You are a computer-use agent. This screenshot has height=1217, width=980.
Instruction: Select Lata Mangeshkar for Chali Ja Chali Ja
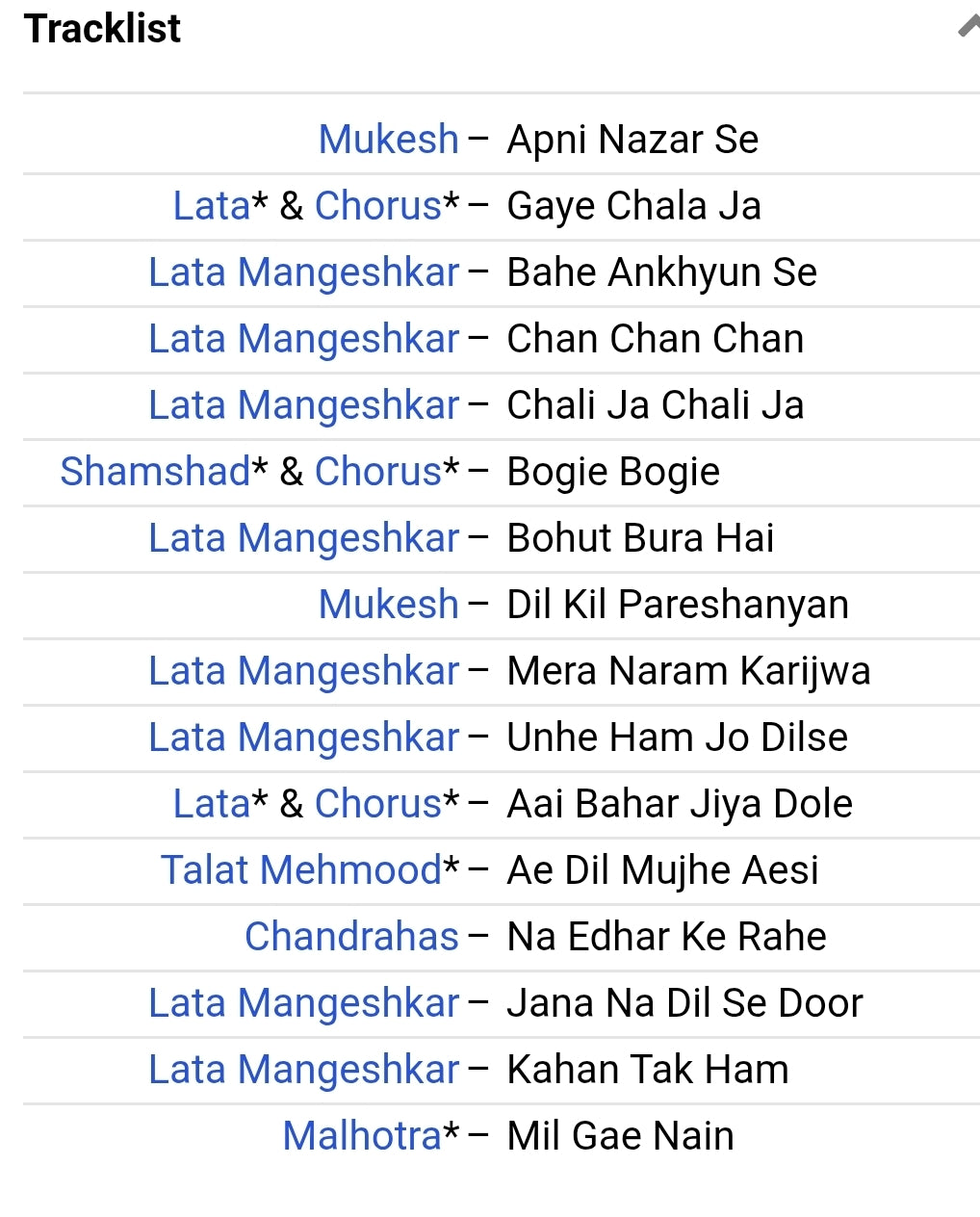(303, 405)
